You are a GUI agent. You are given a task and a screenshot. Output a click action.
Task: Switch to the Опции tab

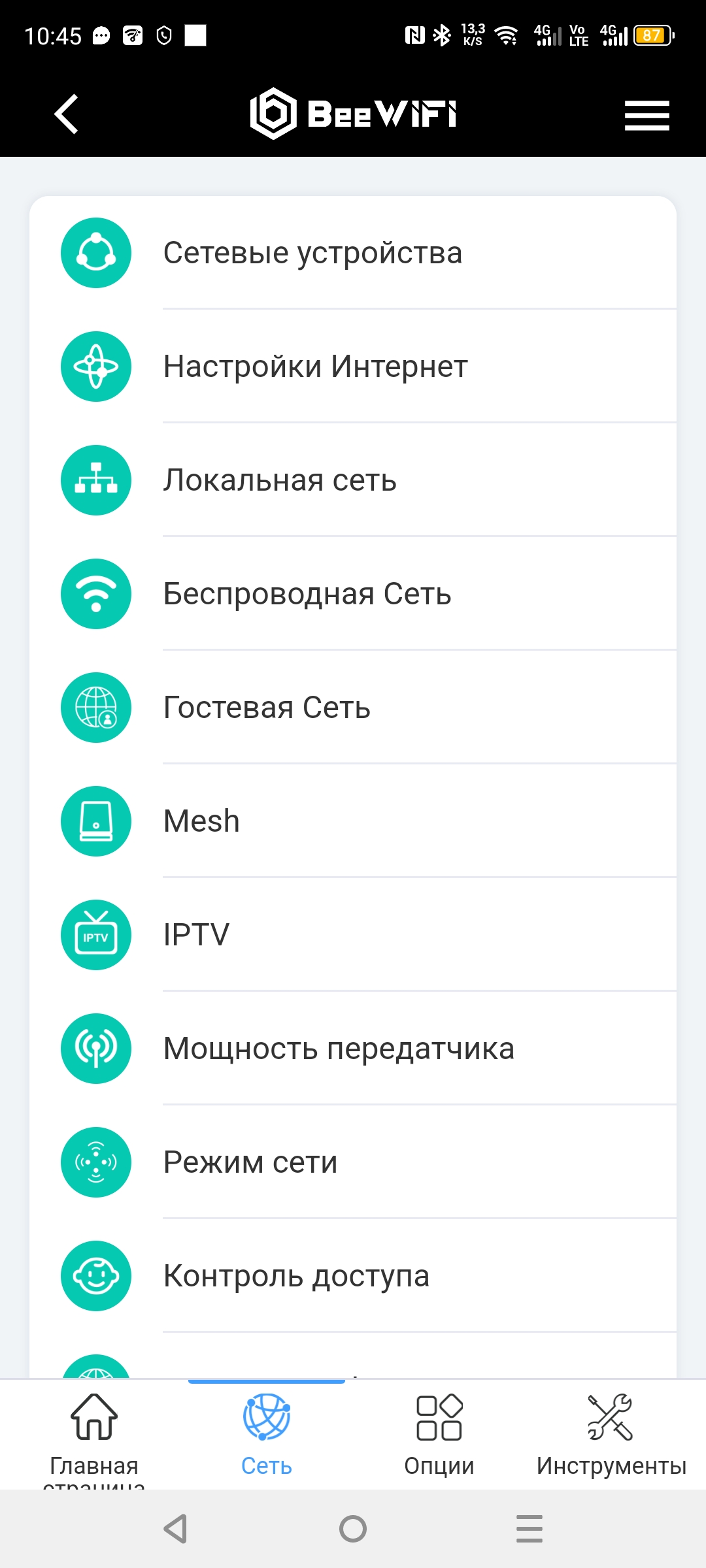point(439,1435)
